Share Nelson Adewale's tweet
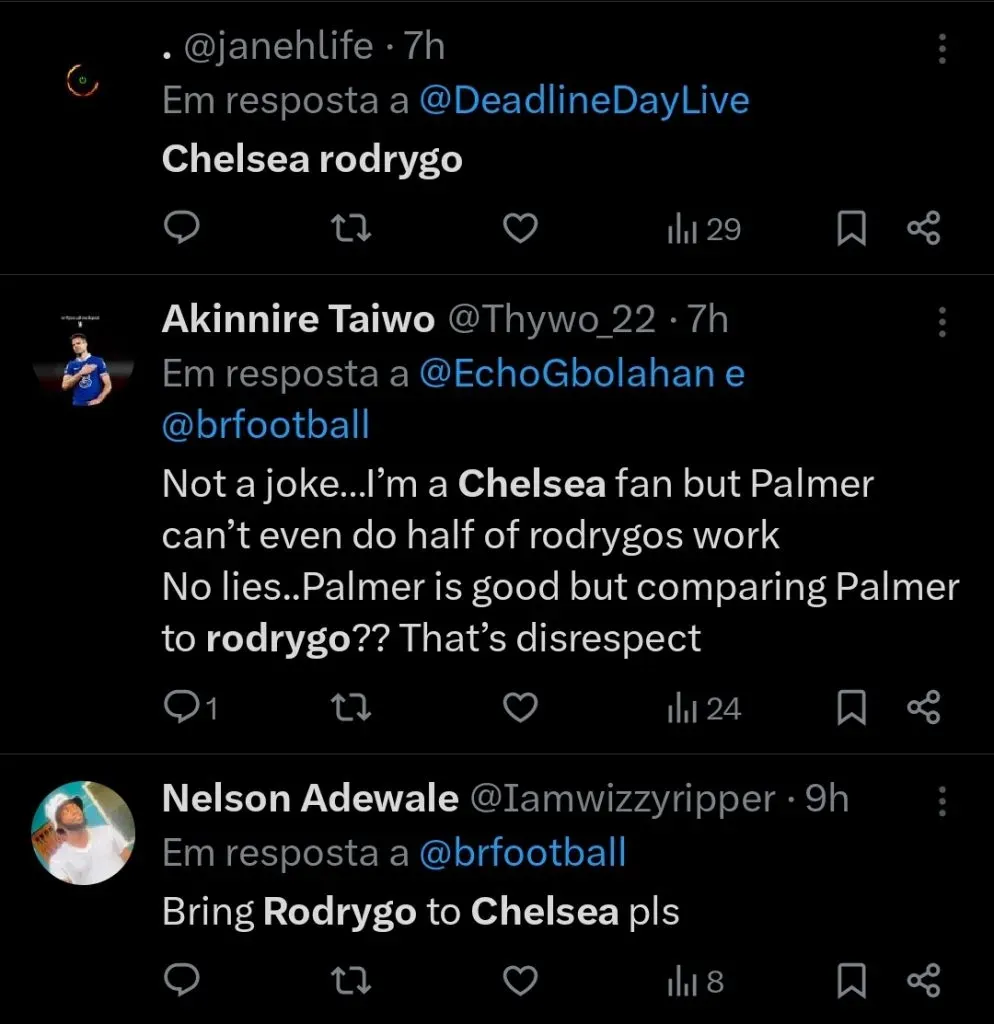Image resolution: width=994 pixels, height=1024 pixels. pyautogui.click(x=923, y=981)
